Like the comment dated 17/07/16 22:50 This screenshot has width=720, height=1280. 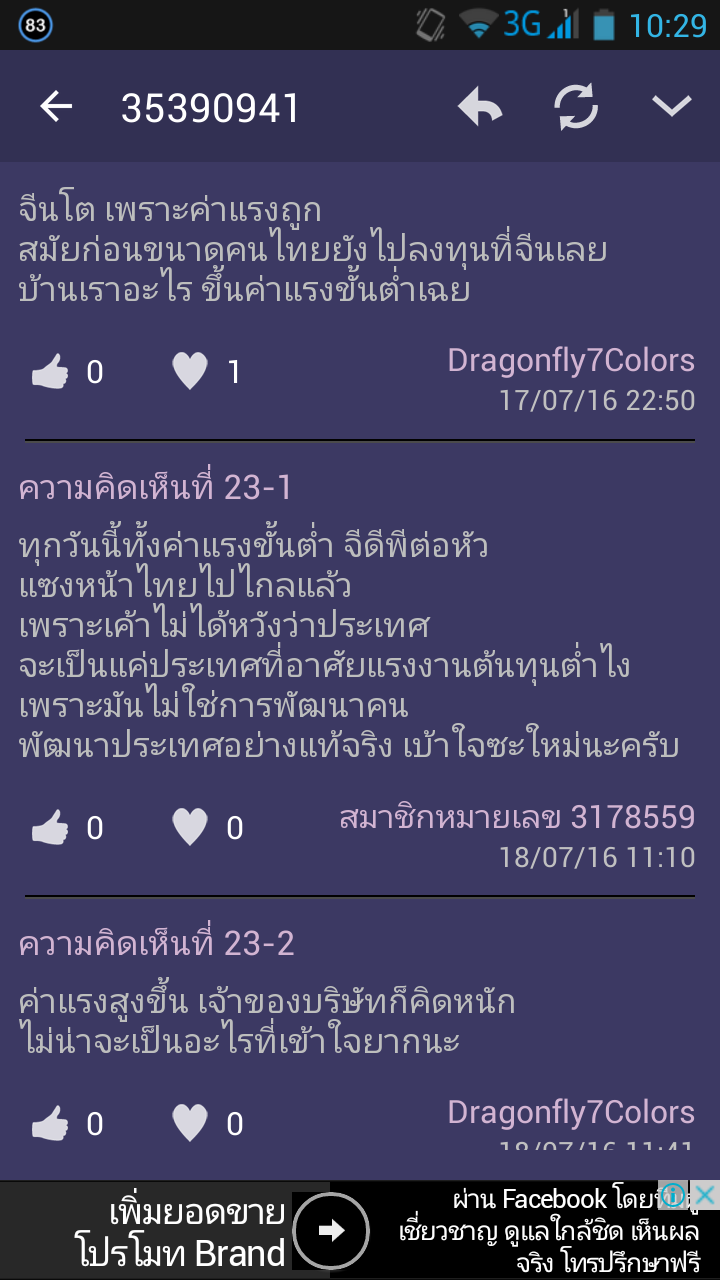tap(50, 373)
